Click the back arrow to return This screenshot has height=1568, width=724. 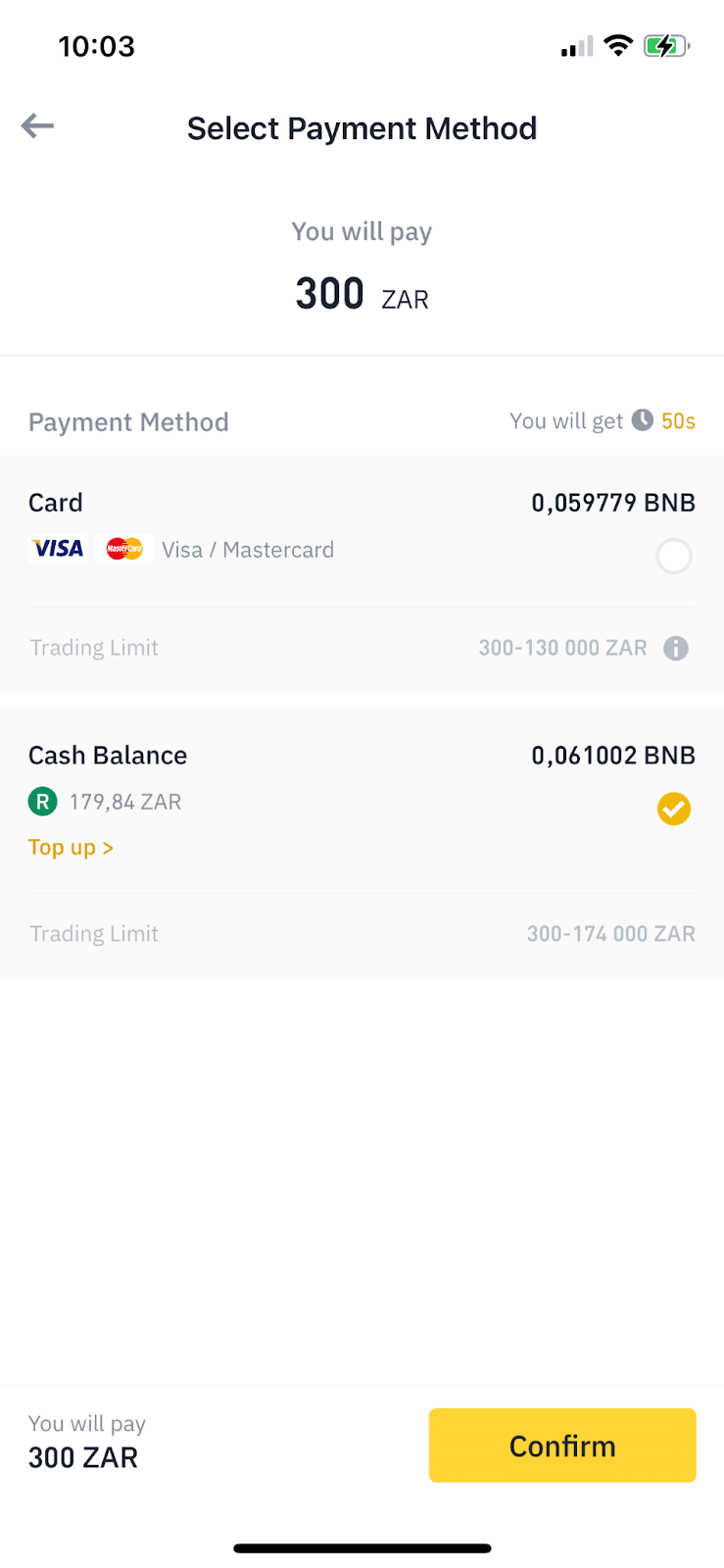(x=36, y=125)
